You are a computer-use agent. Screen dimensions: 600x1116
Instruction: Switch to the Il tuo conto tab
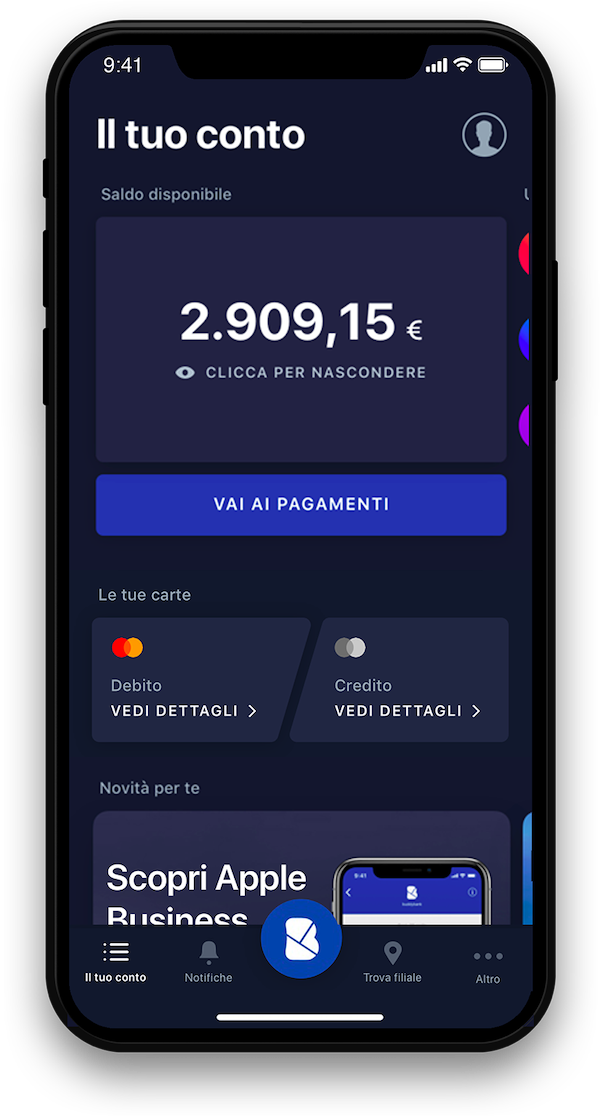coord(116,962)
